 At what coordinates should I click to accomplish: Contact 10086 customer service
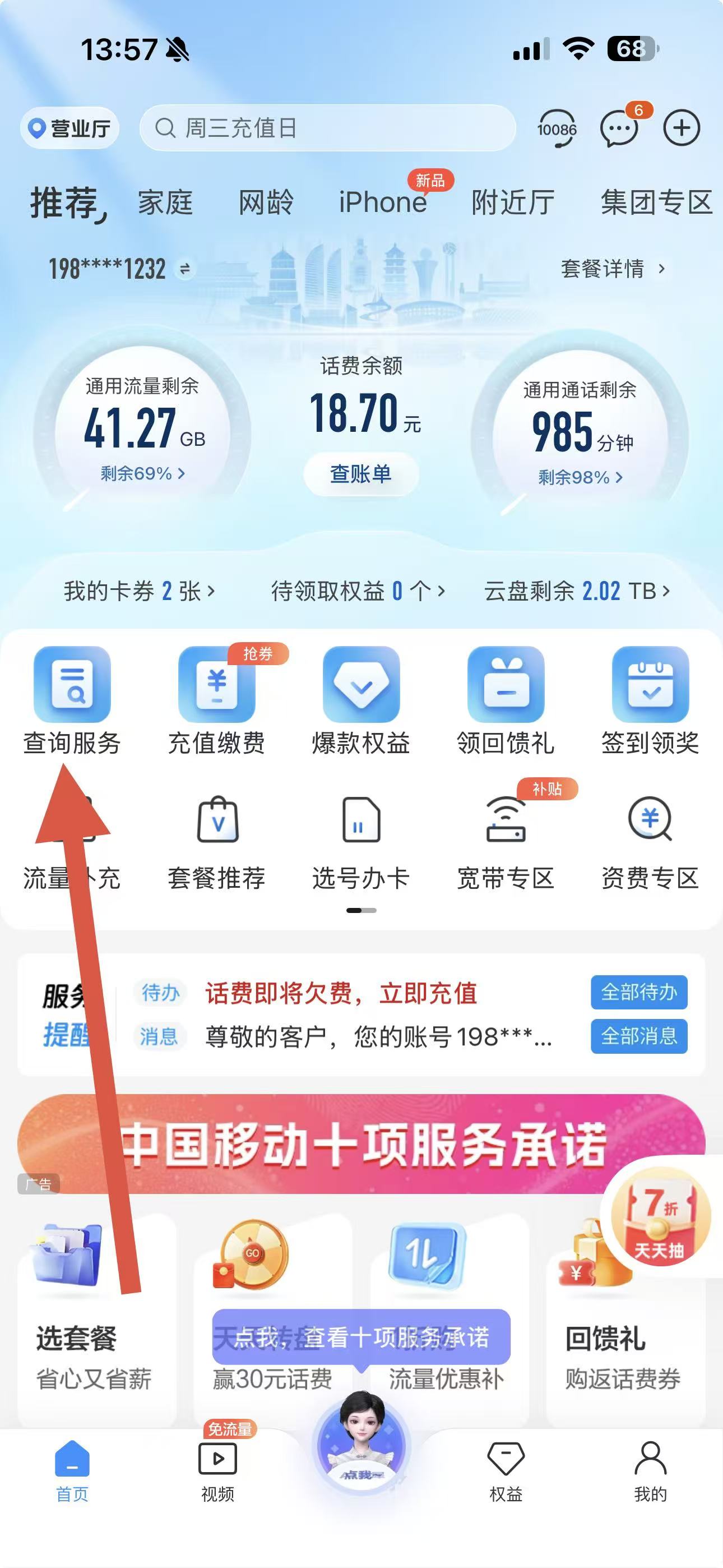pos(556,128)
